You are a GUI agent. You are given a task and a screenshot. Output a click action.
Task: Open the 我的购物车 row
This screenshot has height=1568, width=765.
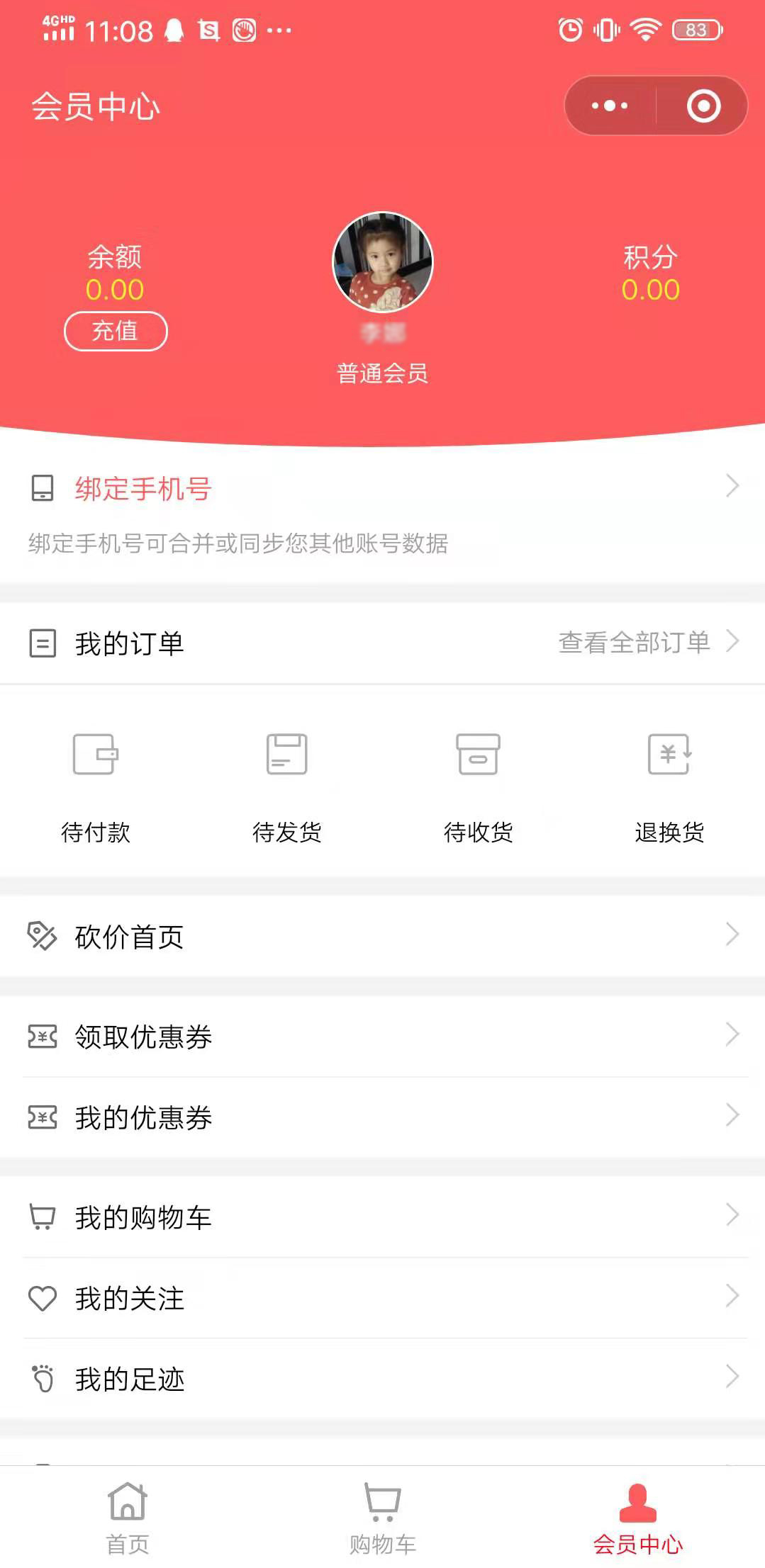(383, 1217)
